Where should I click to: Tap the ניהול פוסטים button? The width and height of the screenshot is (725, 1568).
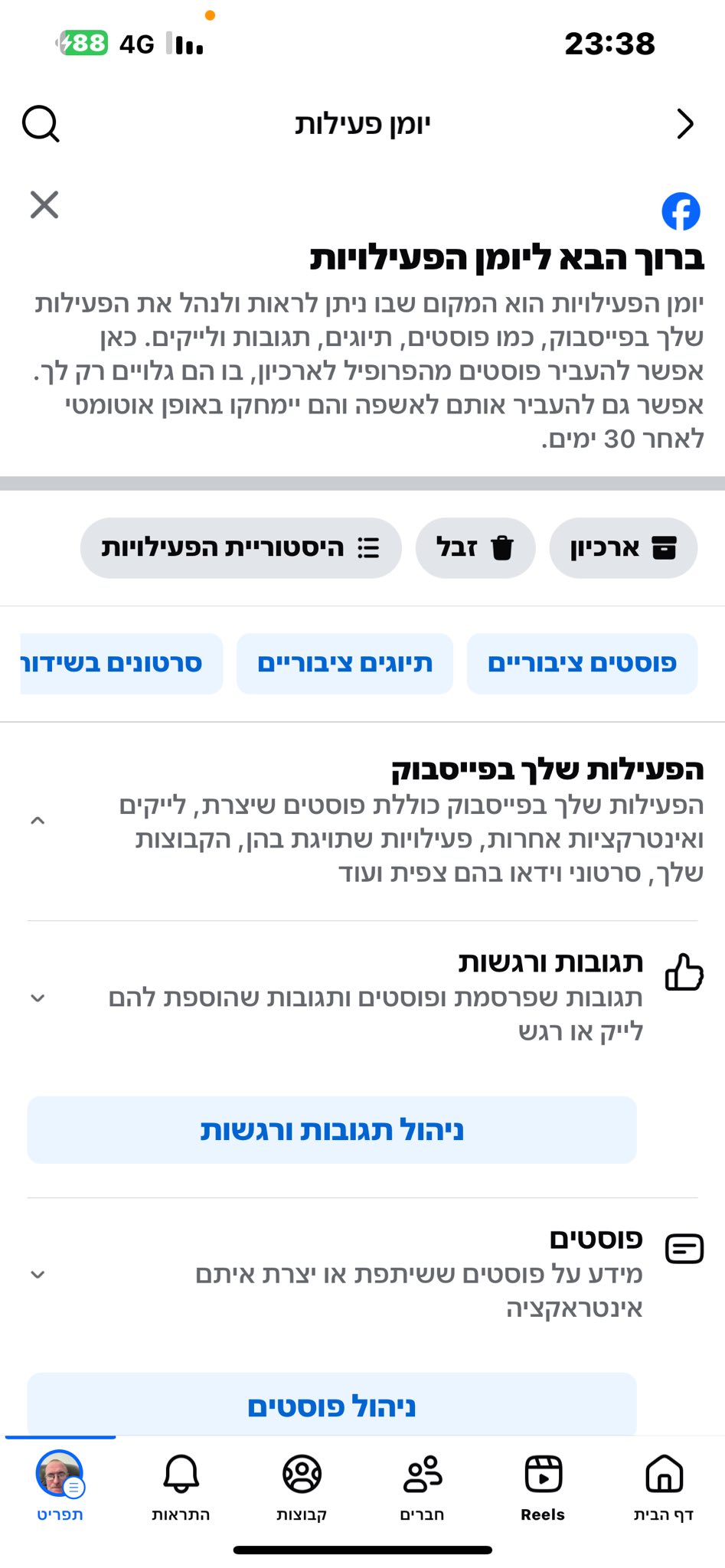pos(331,1406)
